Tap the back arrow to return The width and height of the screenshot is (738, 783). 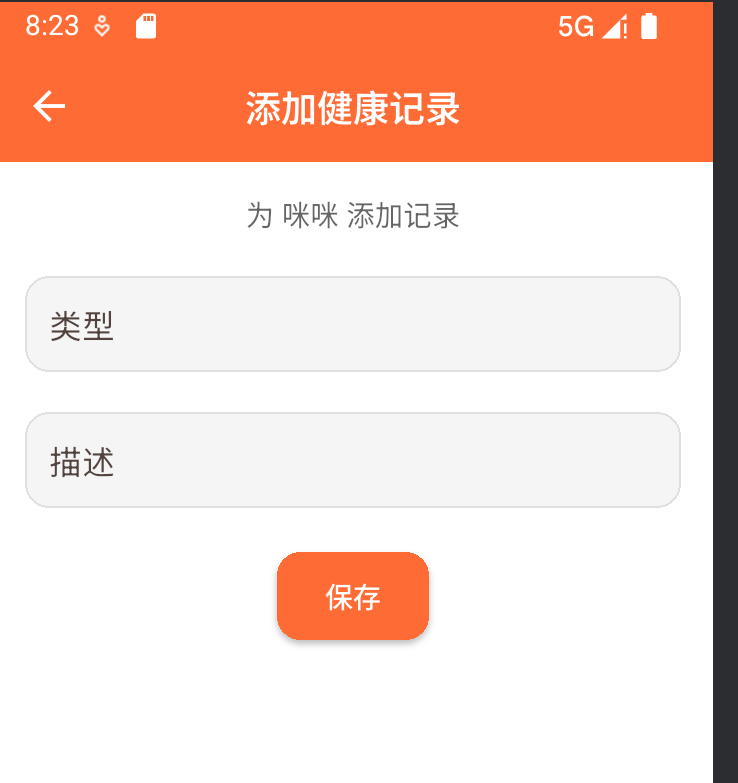tap(47, 105)
